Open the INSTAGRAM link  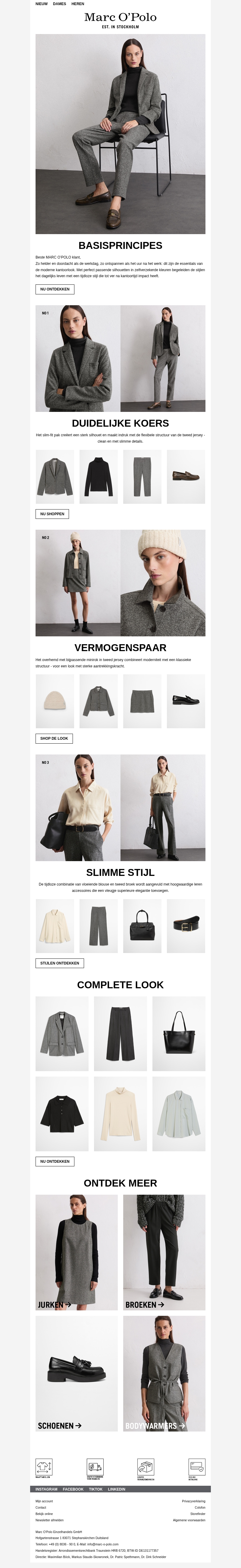(x=46, y=1489)
